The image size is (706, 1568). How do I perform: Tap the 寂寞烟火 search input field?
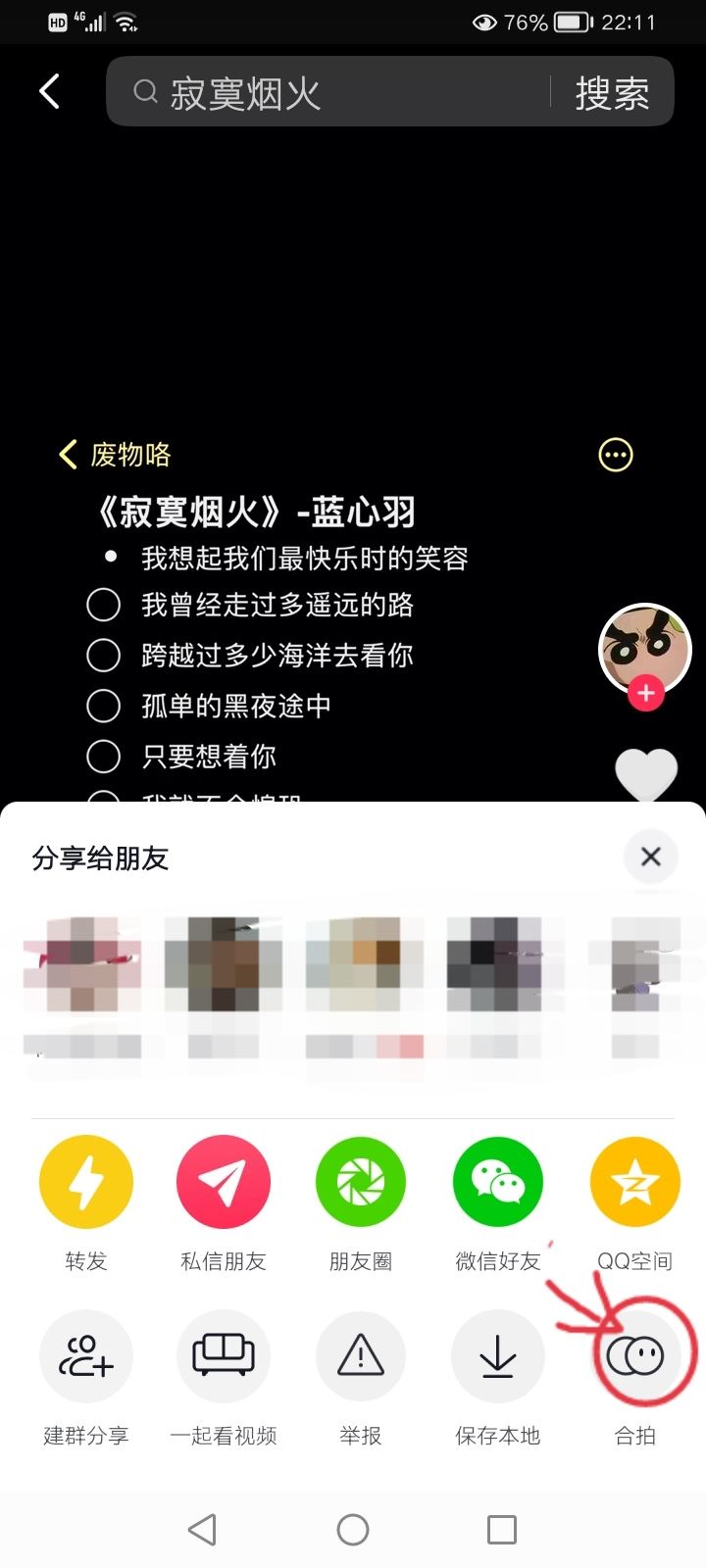(324, 90)
